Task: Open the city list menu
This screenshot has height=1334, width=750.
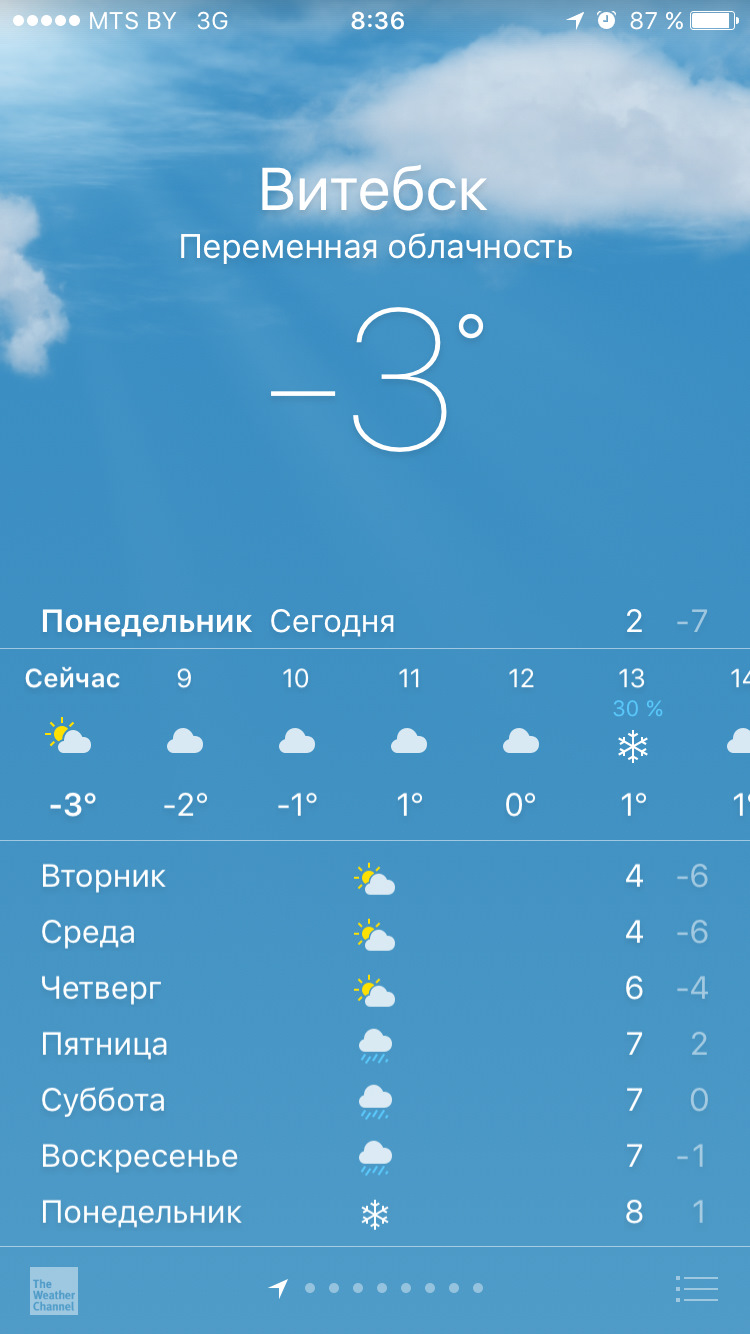Action: (697, 1289)
